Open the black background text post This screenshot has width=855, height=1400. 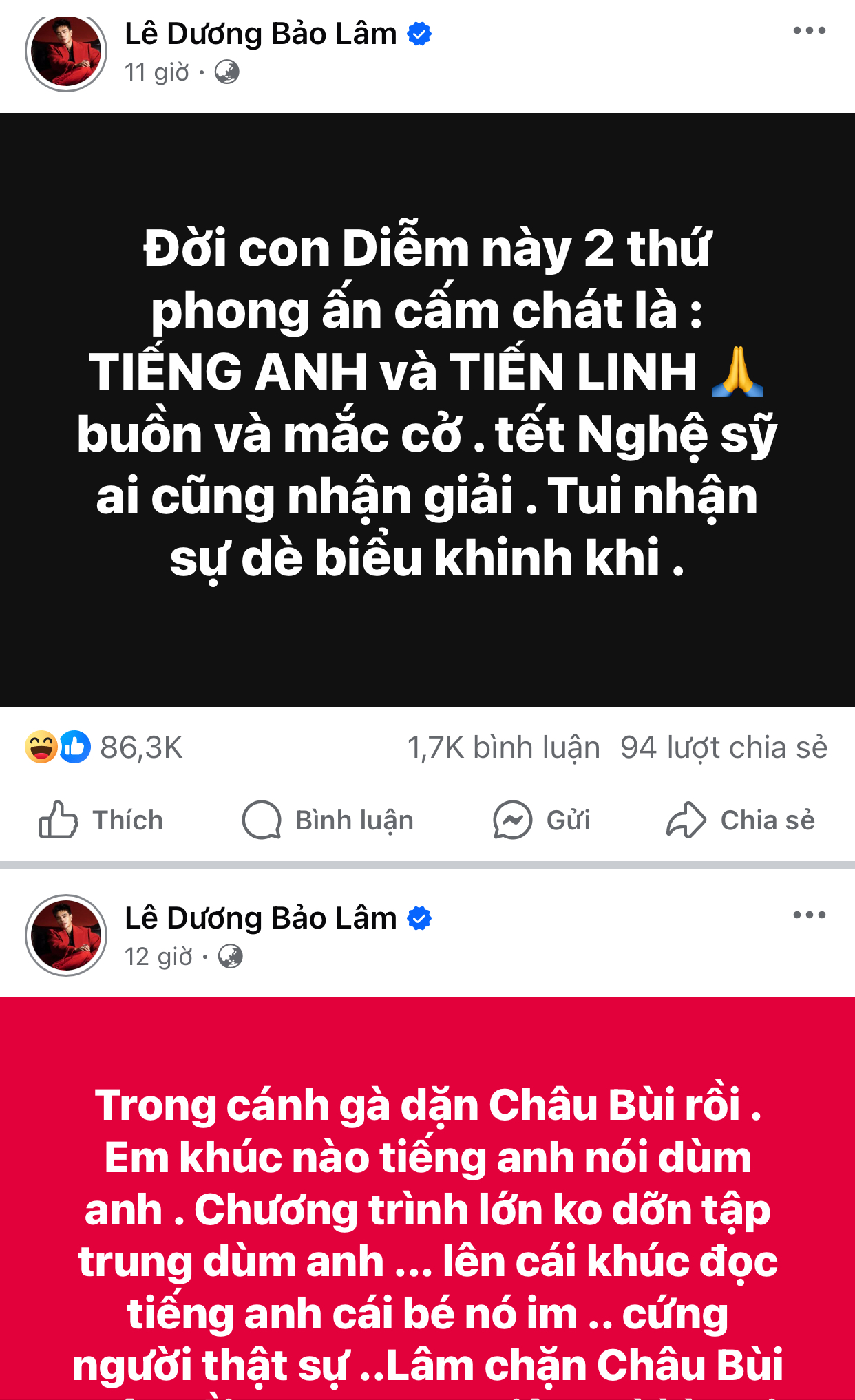tap(427, 410)
